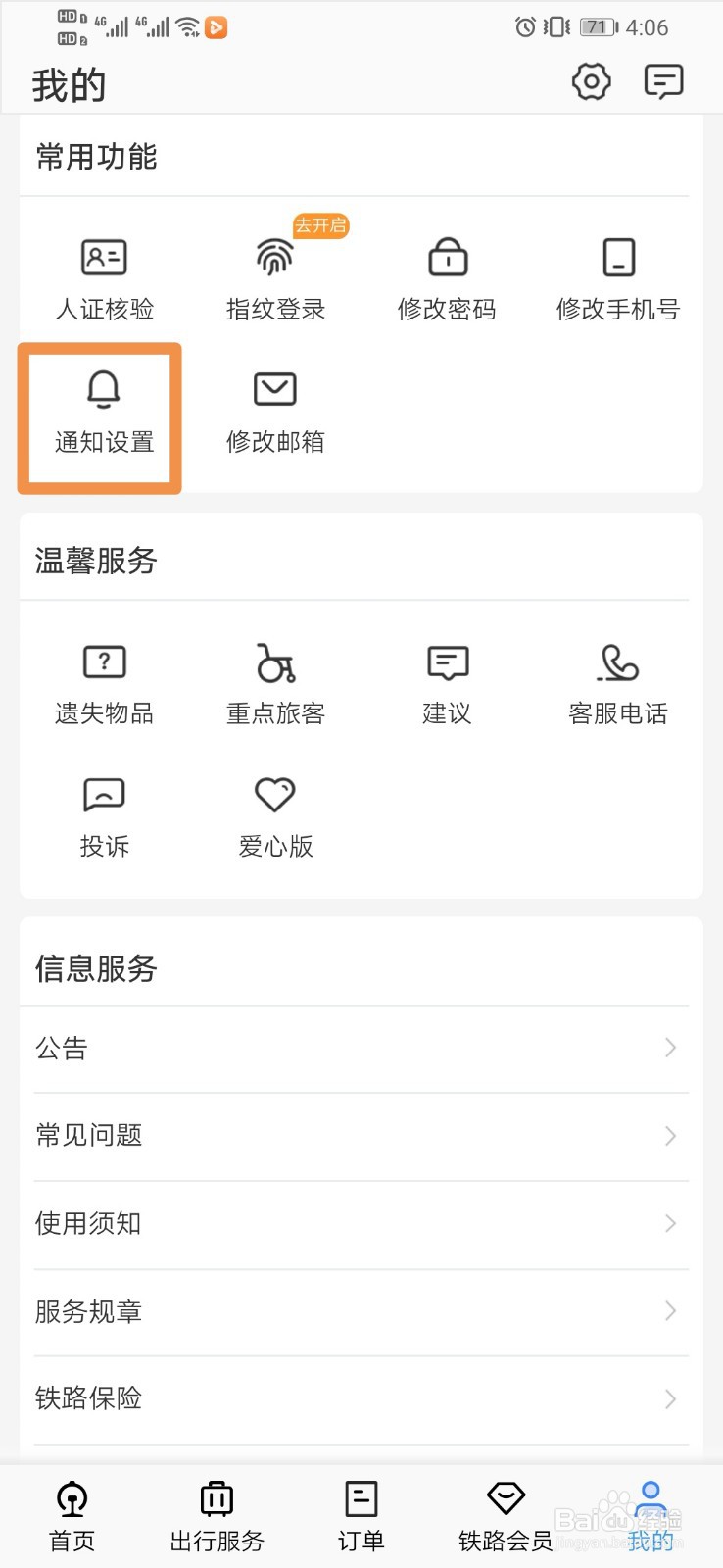Tap 修改手机号 to change phone number
Screen dimensions: 723x1568
(615, 274)
